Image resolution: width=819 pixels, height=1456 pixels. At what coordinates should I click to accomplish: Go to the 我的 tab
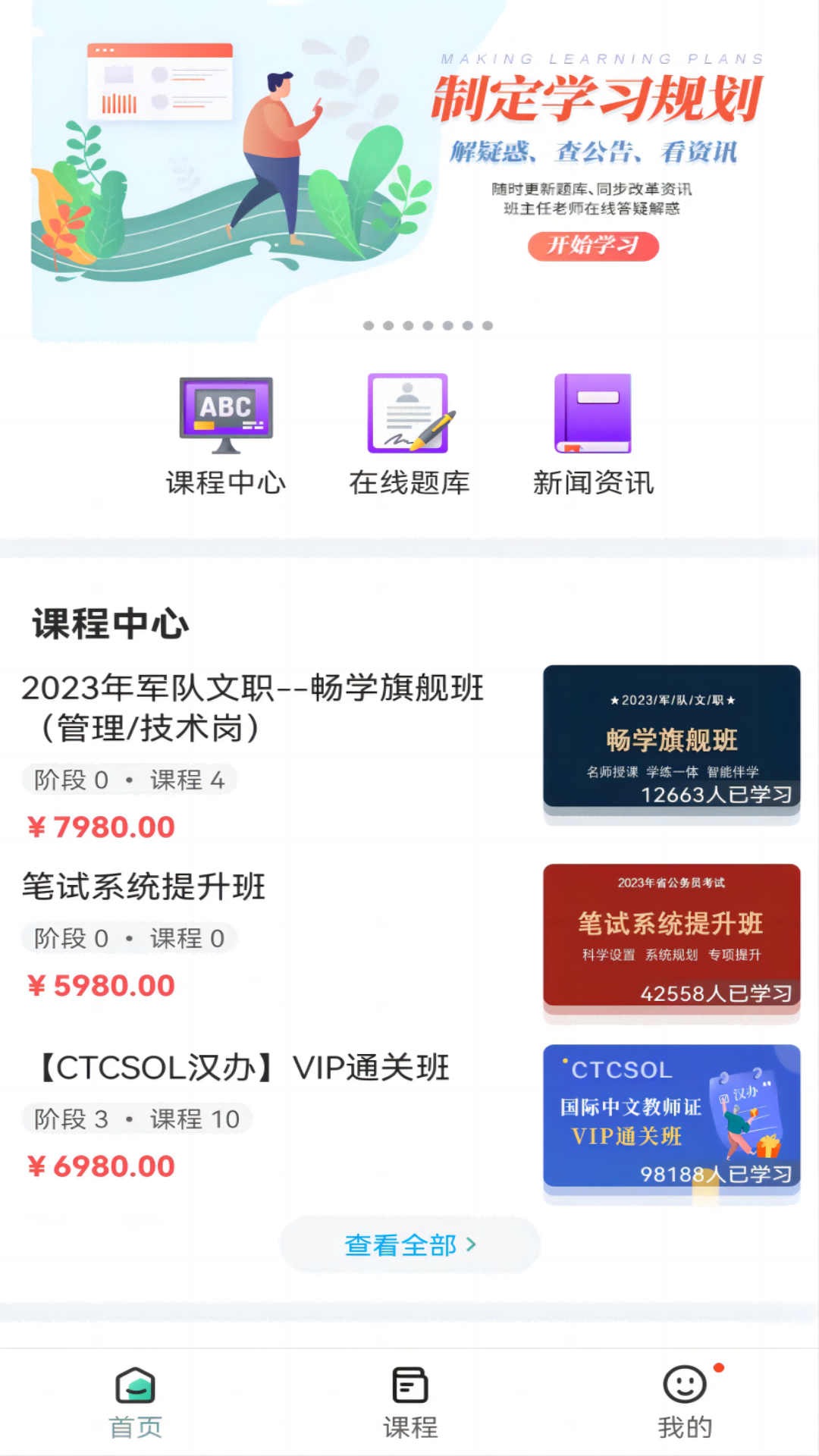tap(684, 1403)
